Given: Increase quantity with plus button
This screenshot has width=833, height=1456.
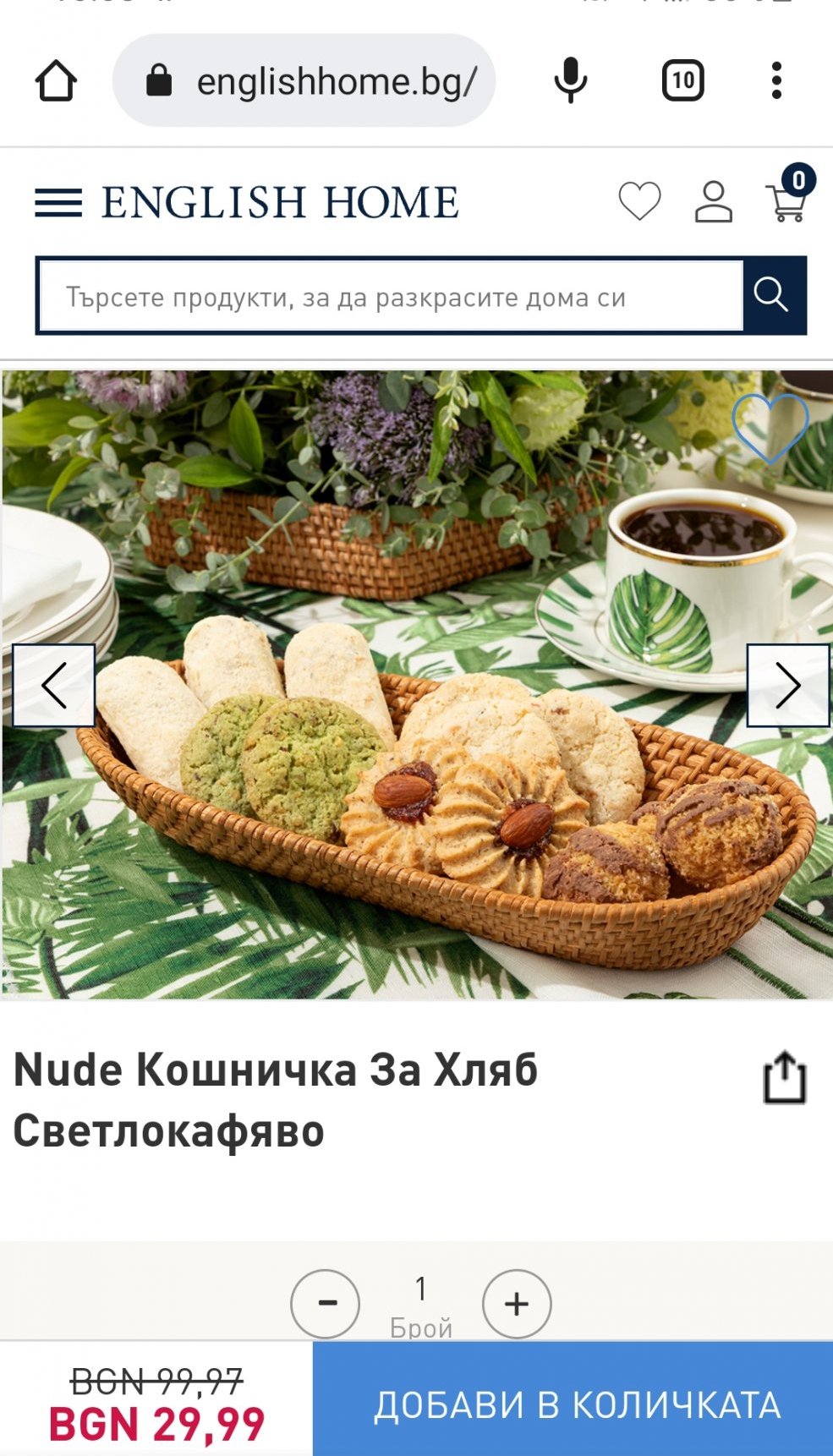Looking at the screenshot, I should click(517, 1304).
